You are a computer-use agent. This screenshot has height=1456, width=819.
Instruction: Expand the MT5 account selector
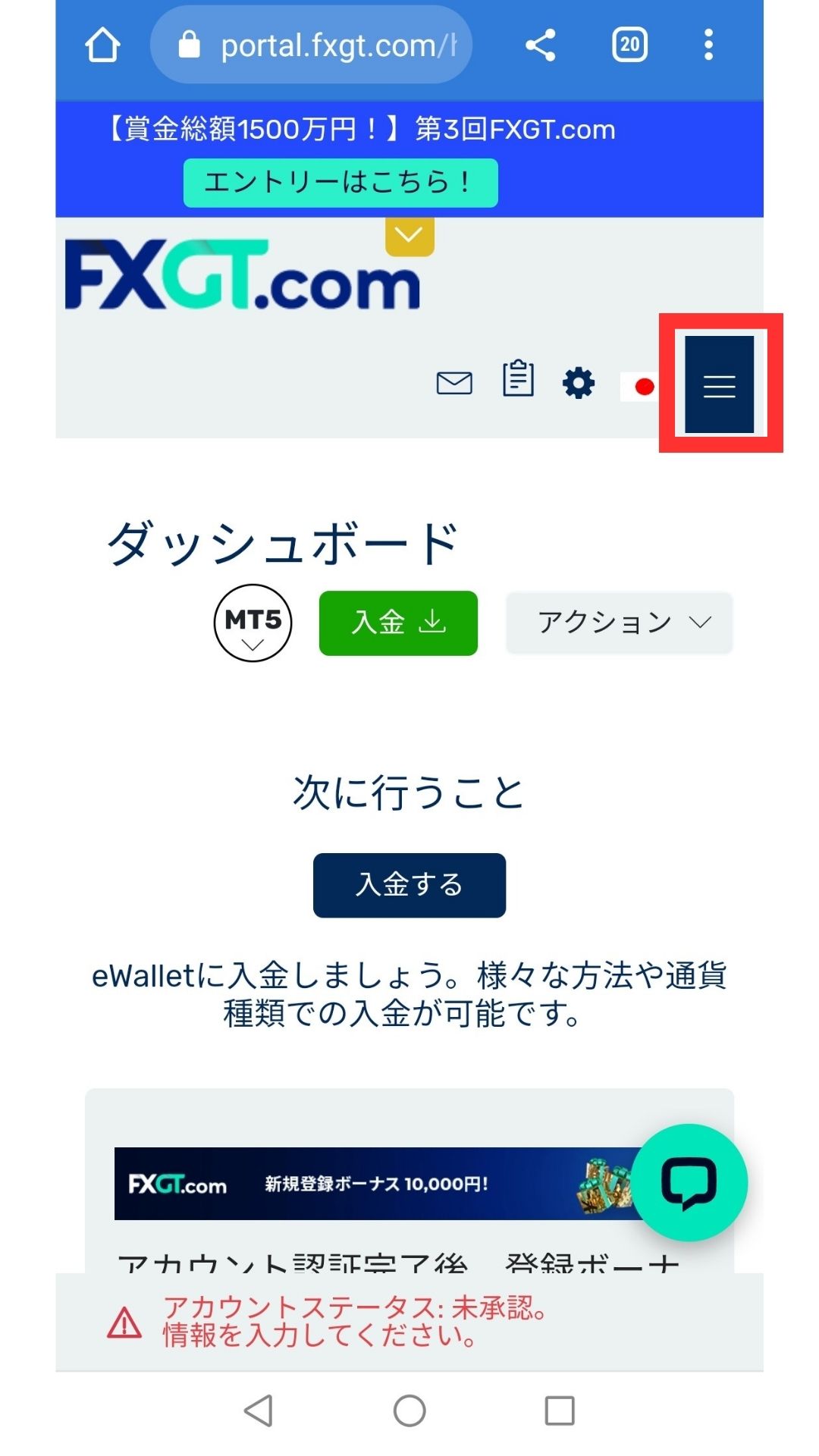click(253, 623)
